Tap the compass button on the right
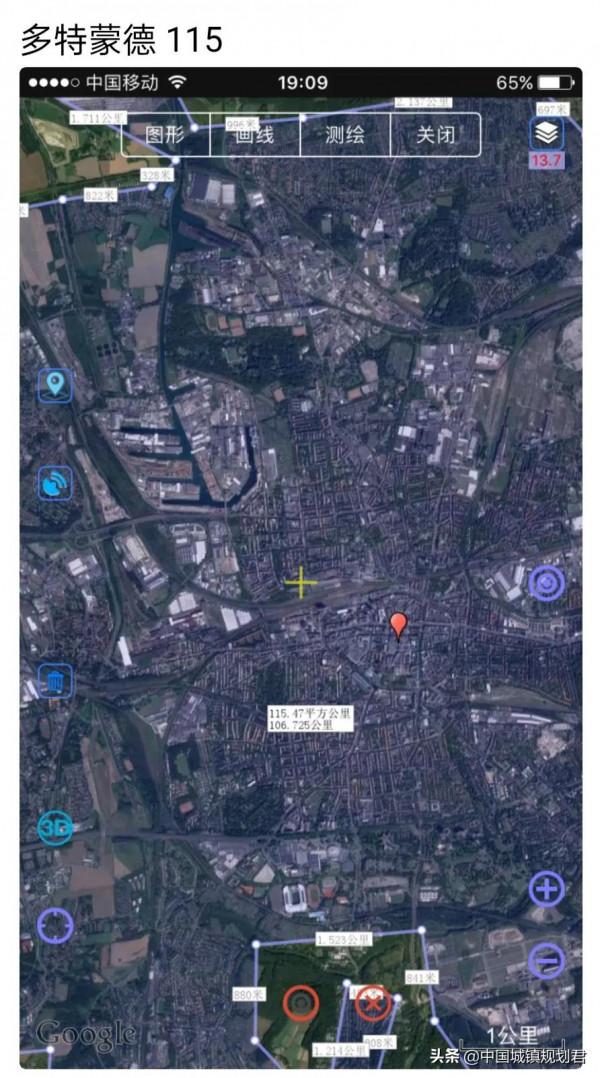 [x=547, y=582]
